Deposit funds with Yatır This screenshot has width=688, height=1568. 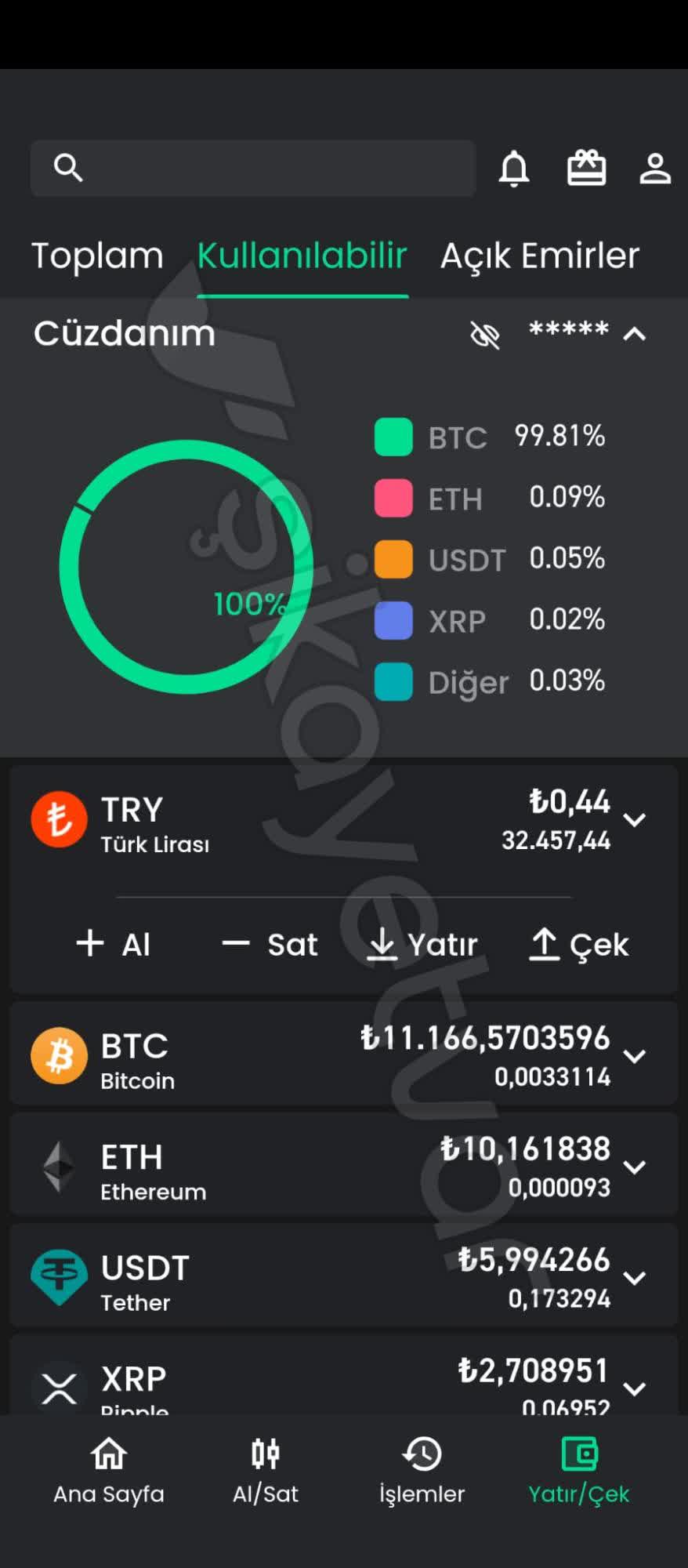click(423, 944)
